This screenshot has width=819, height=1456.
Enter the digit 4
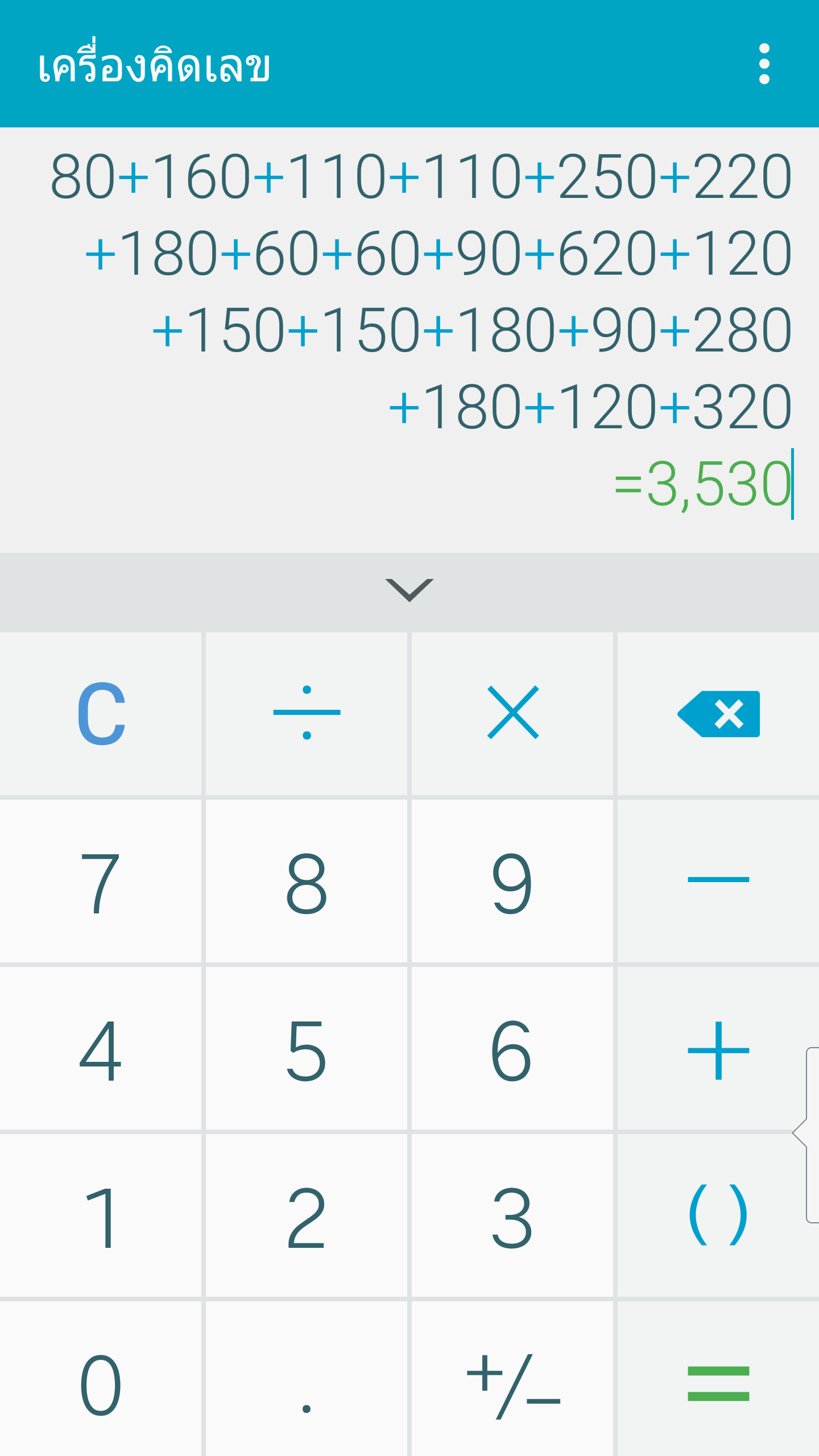(x=101, y=1049)
